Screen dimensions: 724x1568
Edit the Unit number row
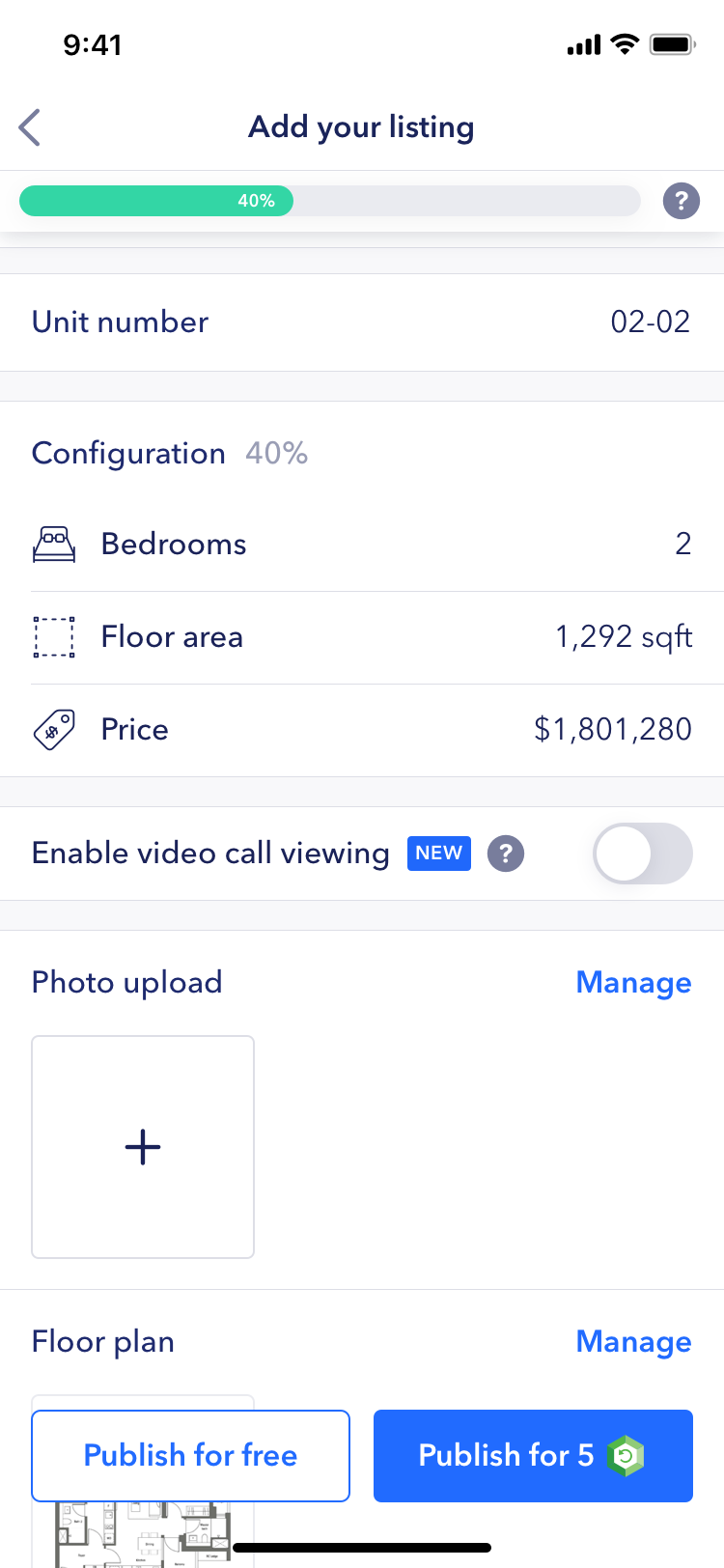(362, 322)
